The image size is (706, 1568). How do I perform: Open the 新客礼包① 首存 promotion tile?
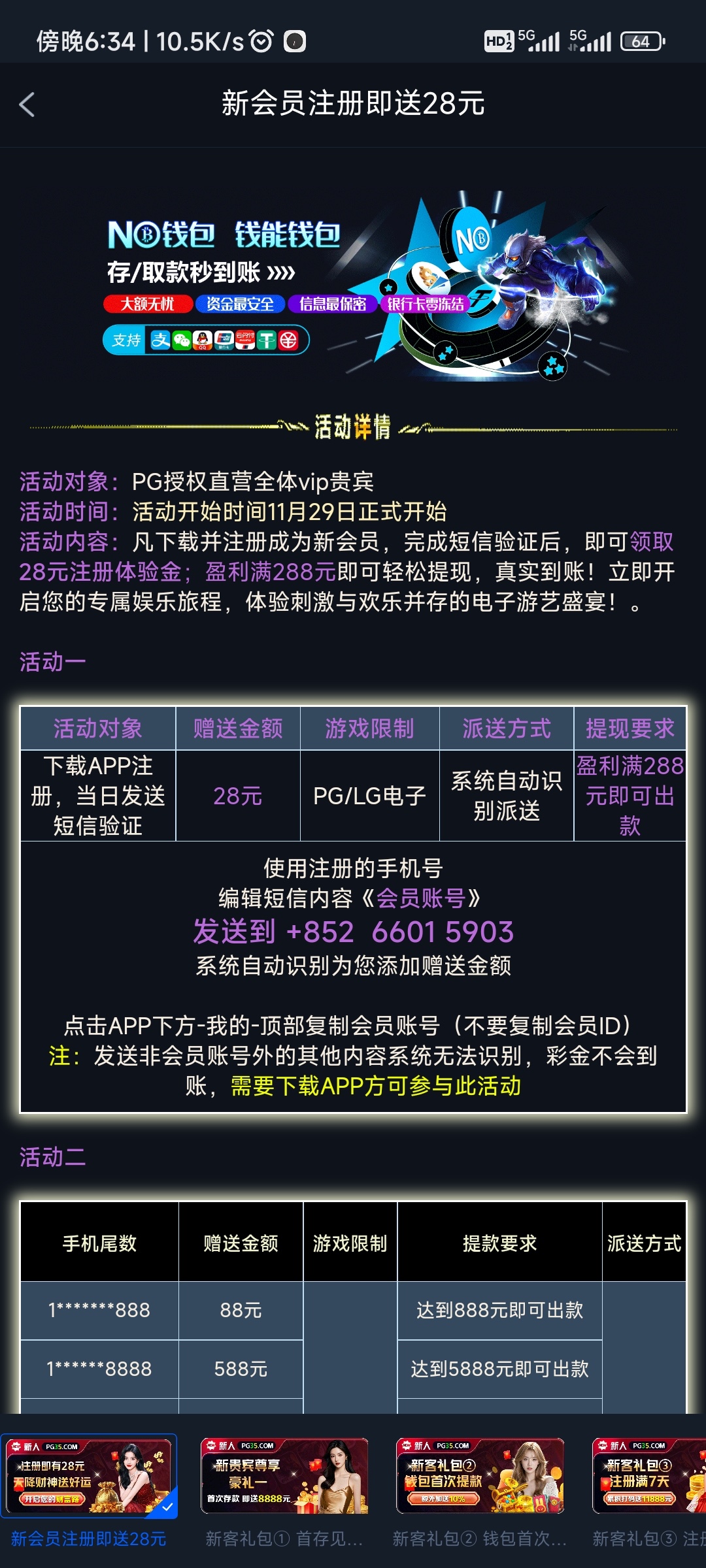point(284,1477)
